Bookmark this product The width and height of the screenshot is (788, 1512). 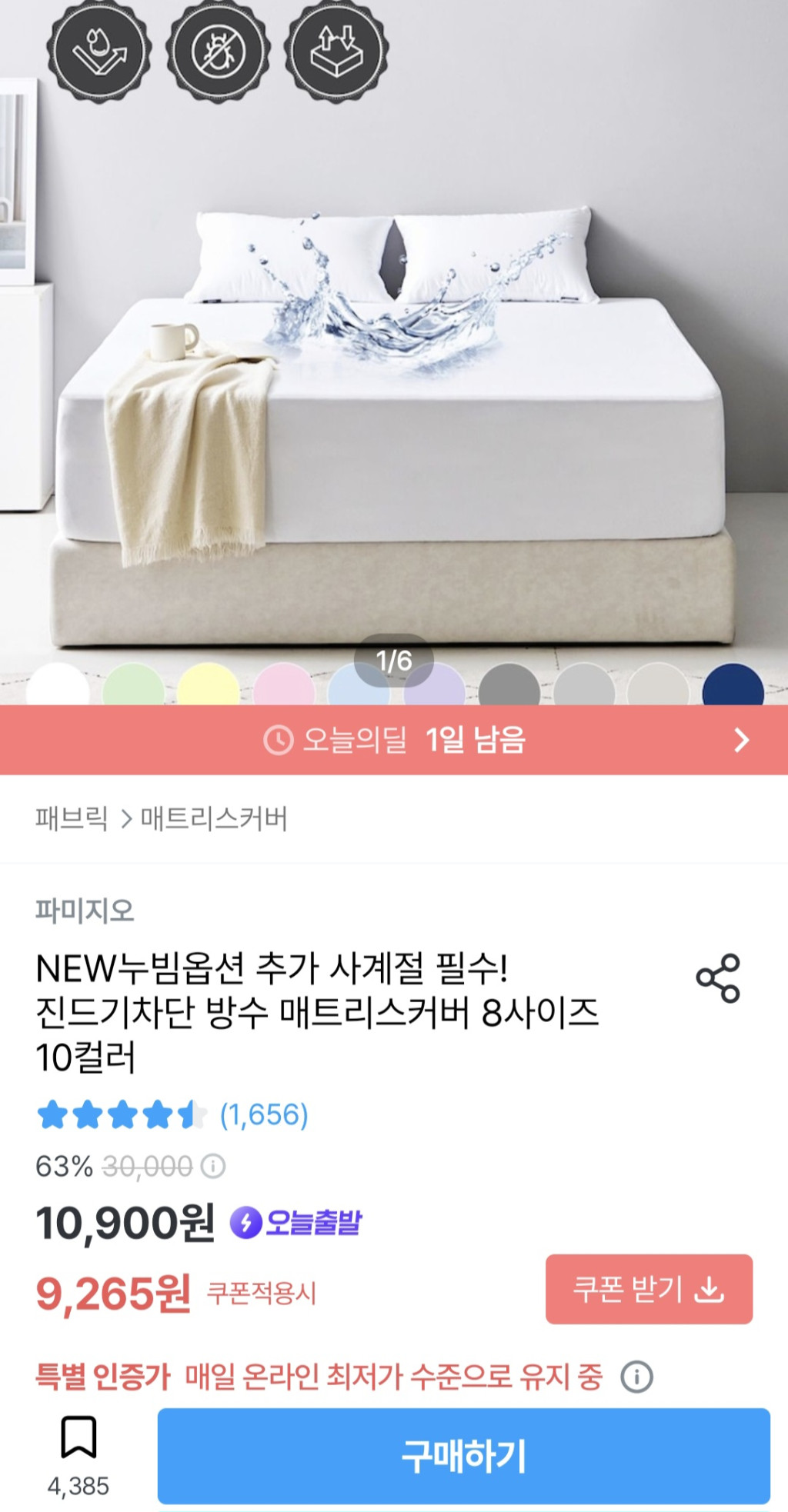[78, 1437]
